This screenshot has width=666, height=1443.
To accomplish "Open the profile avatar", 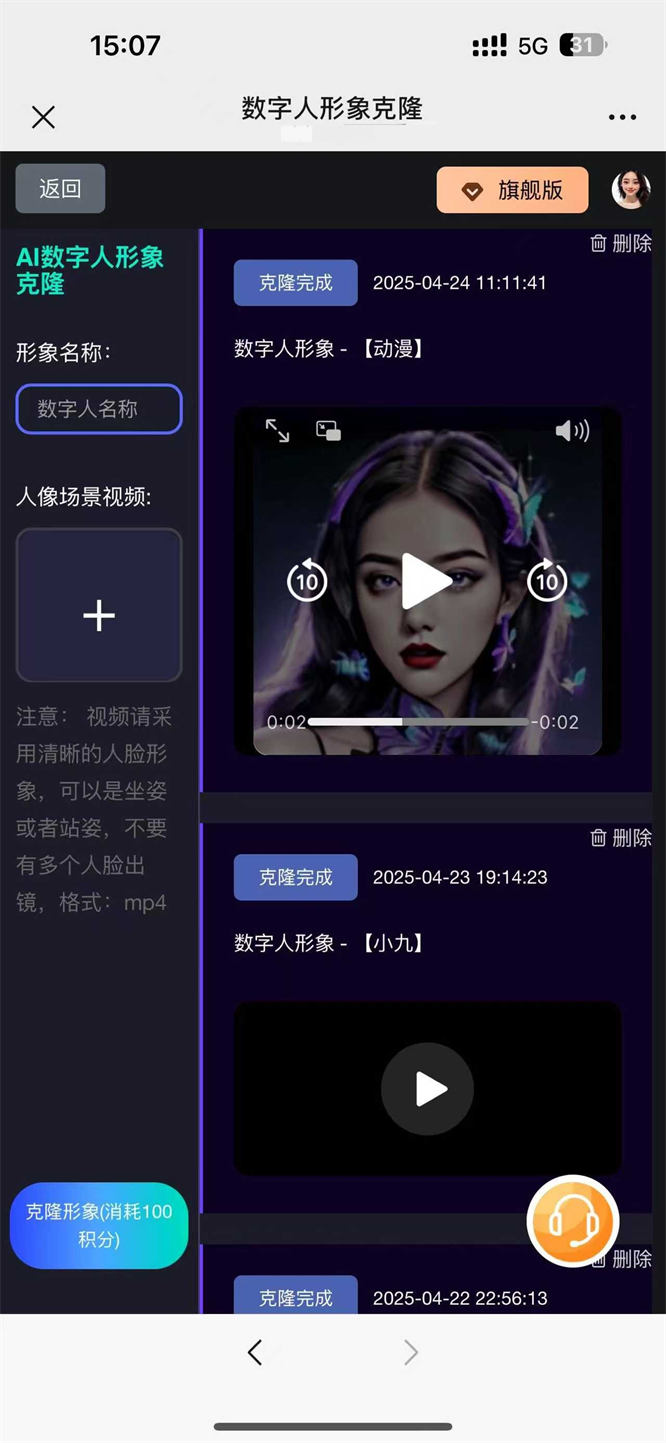I will (631, 189).
